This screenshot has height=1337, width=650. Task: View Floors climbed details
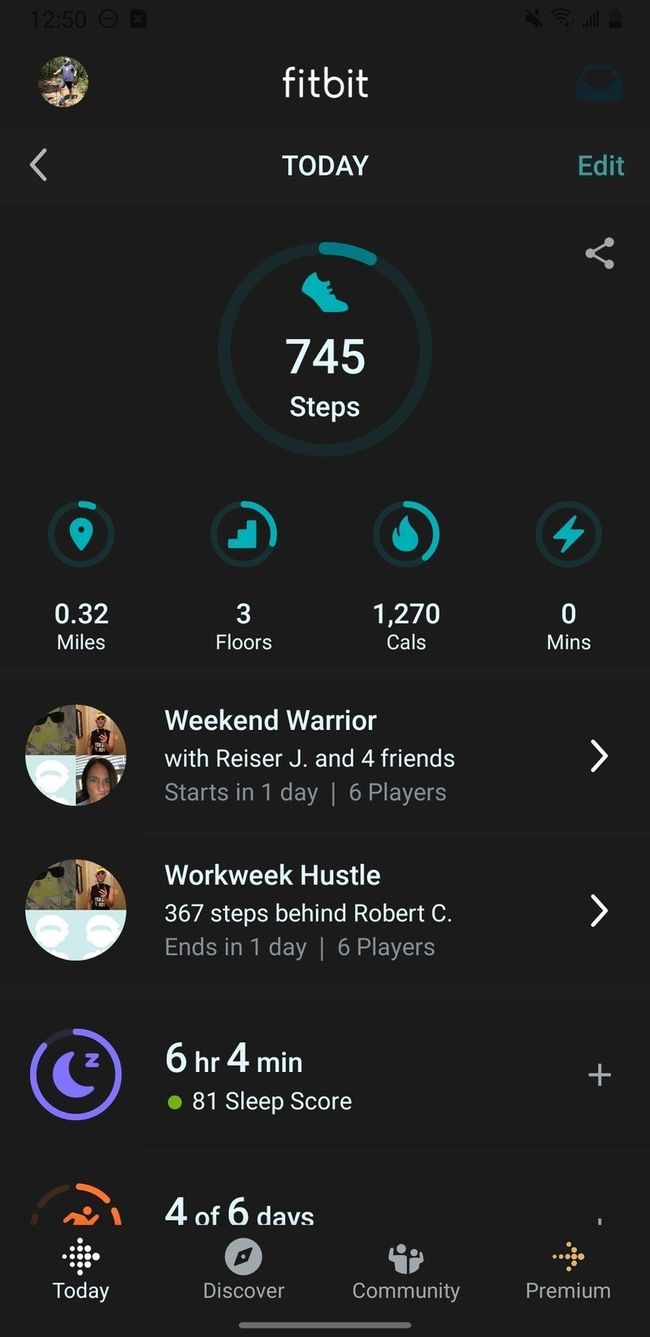(x=243, y=576)
